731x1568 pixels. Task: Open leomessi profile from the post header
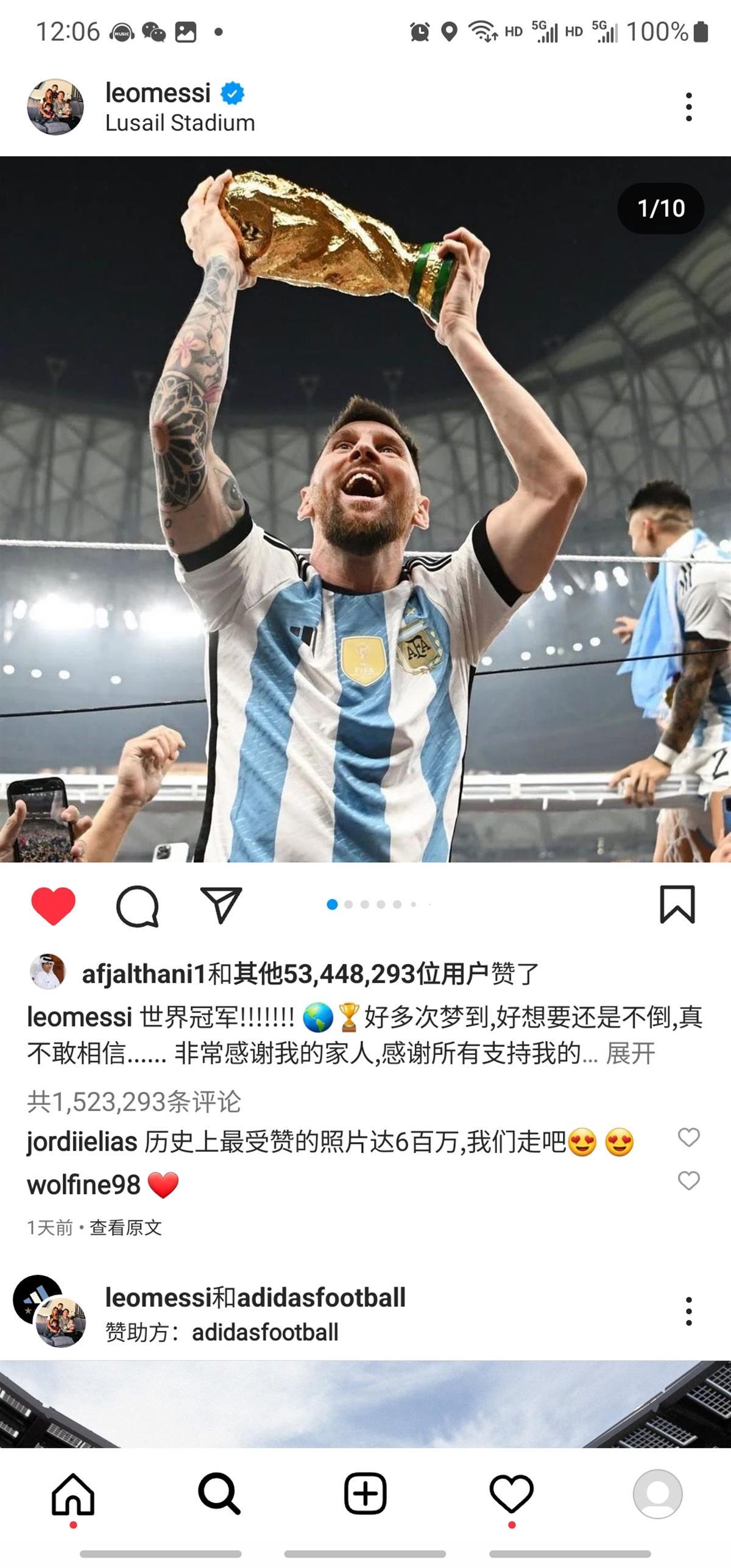click(x=158, y=93)
